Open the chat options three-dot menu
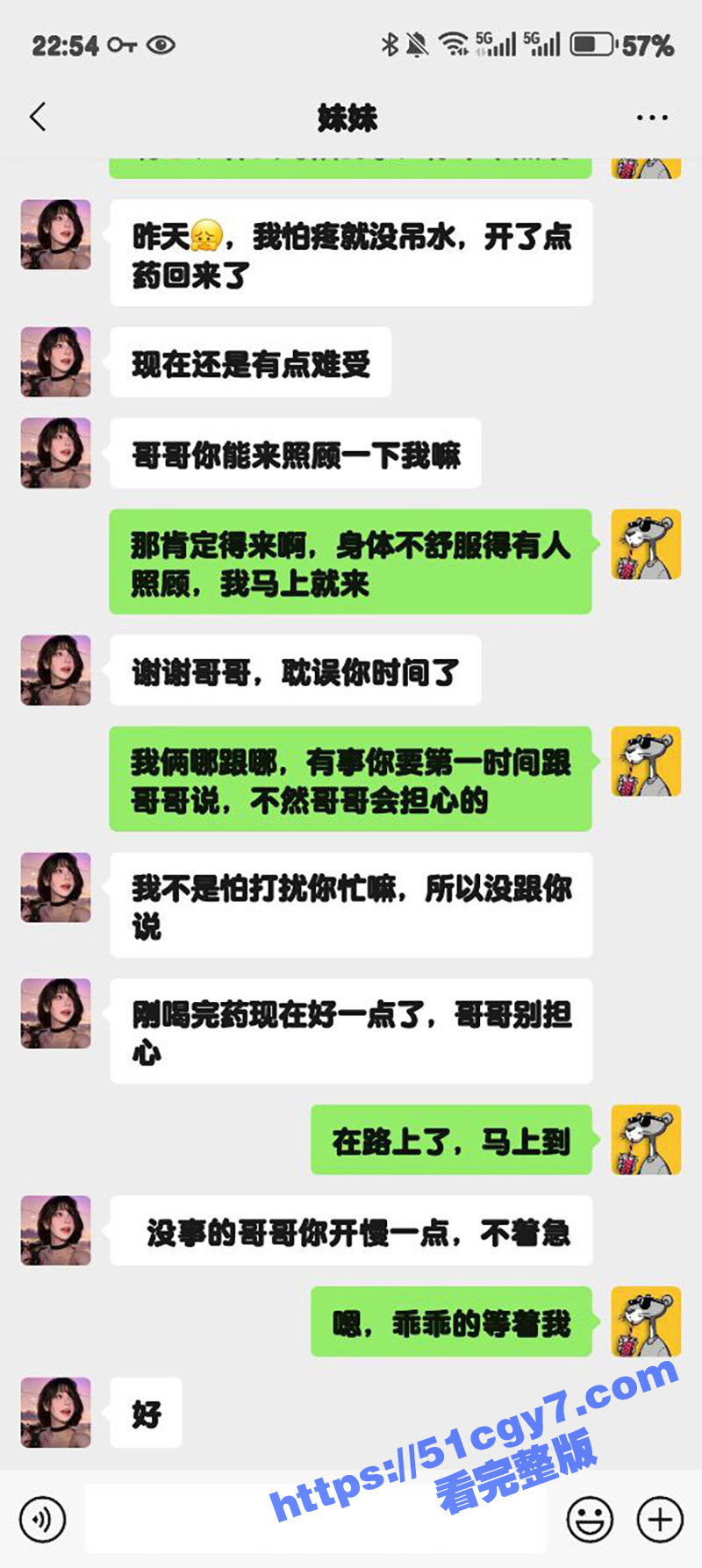This screenshot has width=702, height=1568. 652,118
